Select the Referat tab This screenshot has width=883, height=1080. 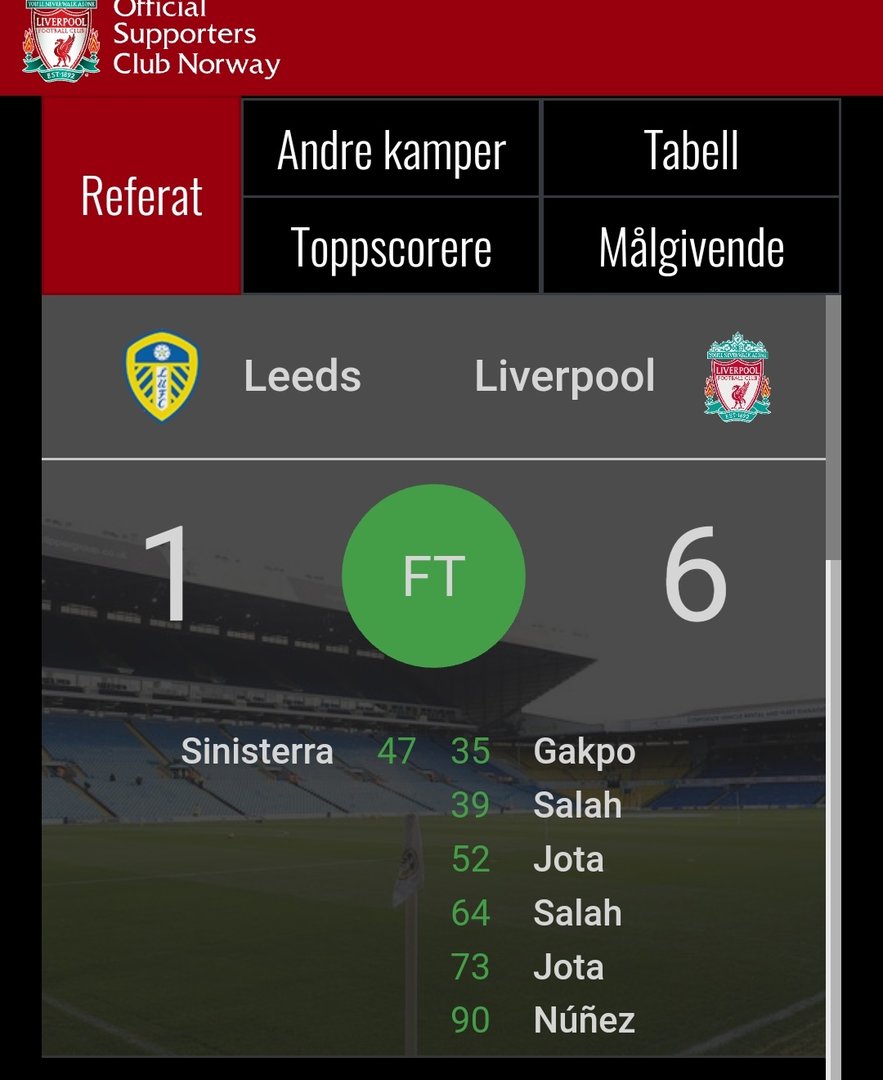tap(141, 196)
